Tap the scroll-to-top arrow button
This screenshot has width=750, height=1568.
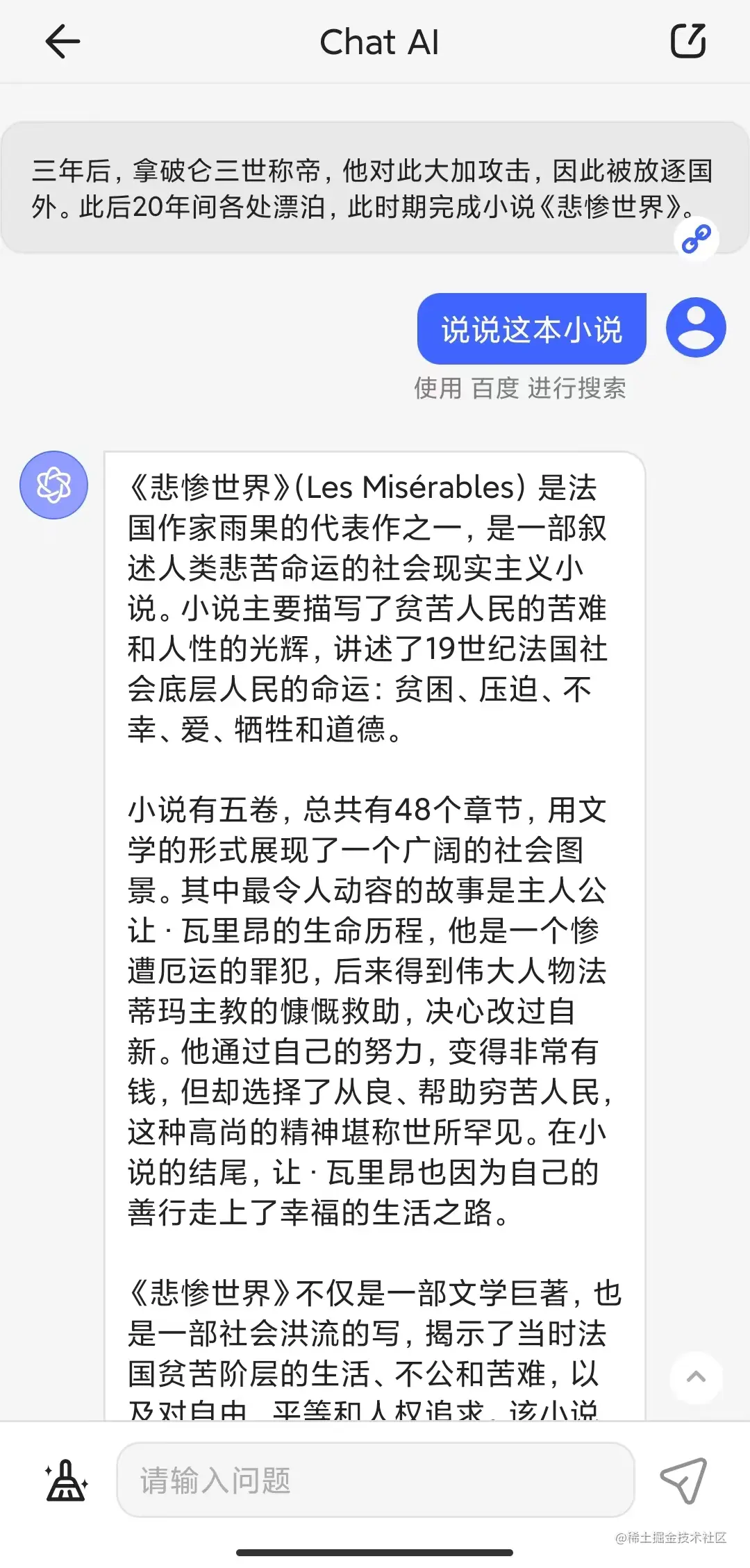696,1377
